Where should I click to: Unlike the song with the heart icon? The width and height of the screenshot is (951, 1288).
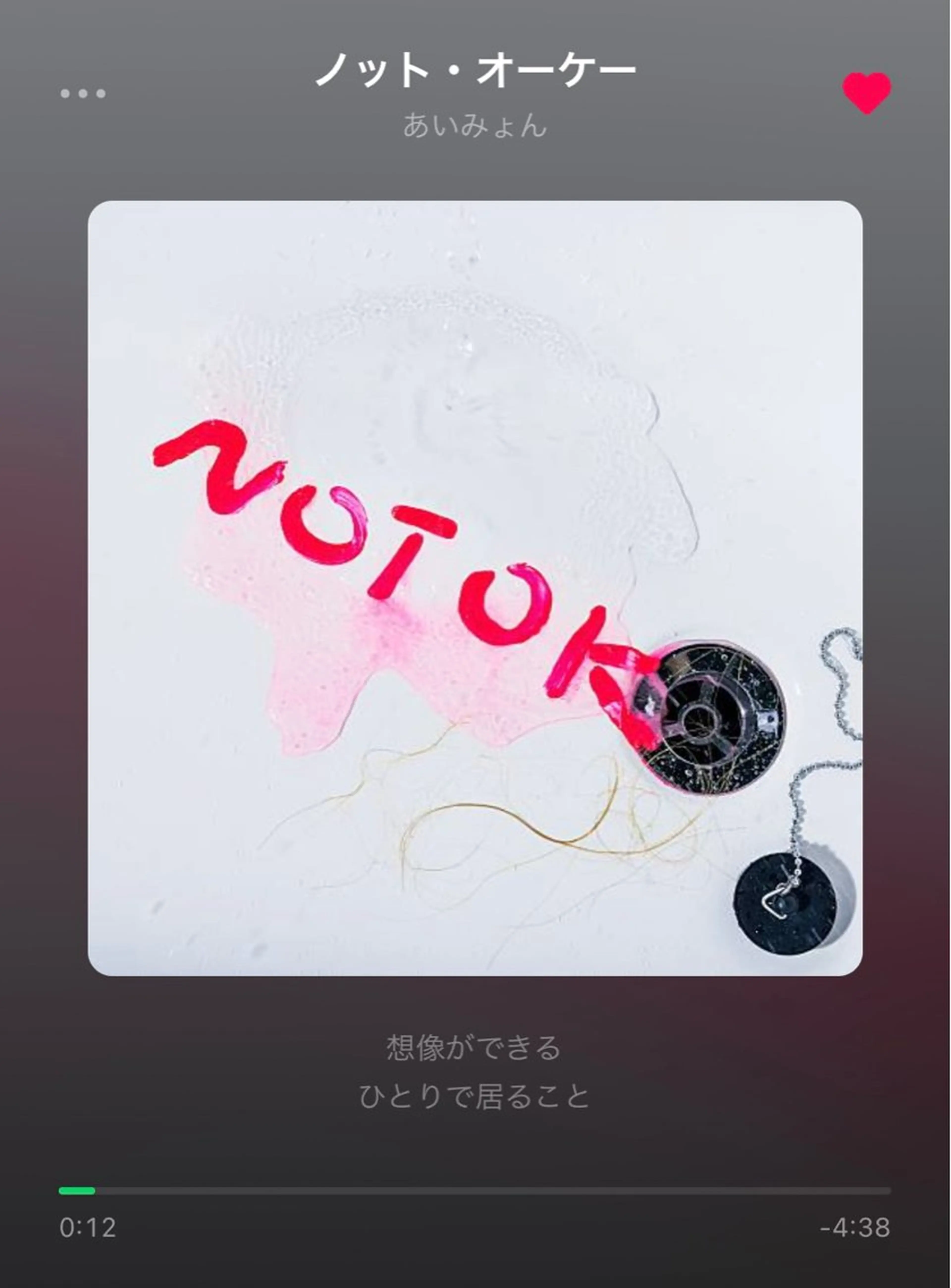[x=866, y=92]
